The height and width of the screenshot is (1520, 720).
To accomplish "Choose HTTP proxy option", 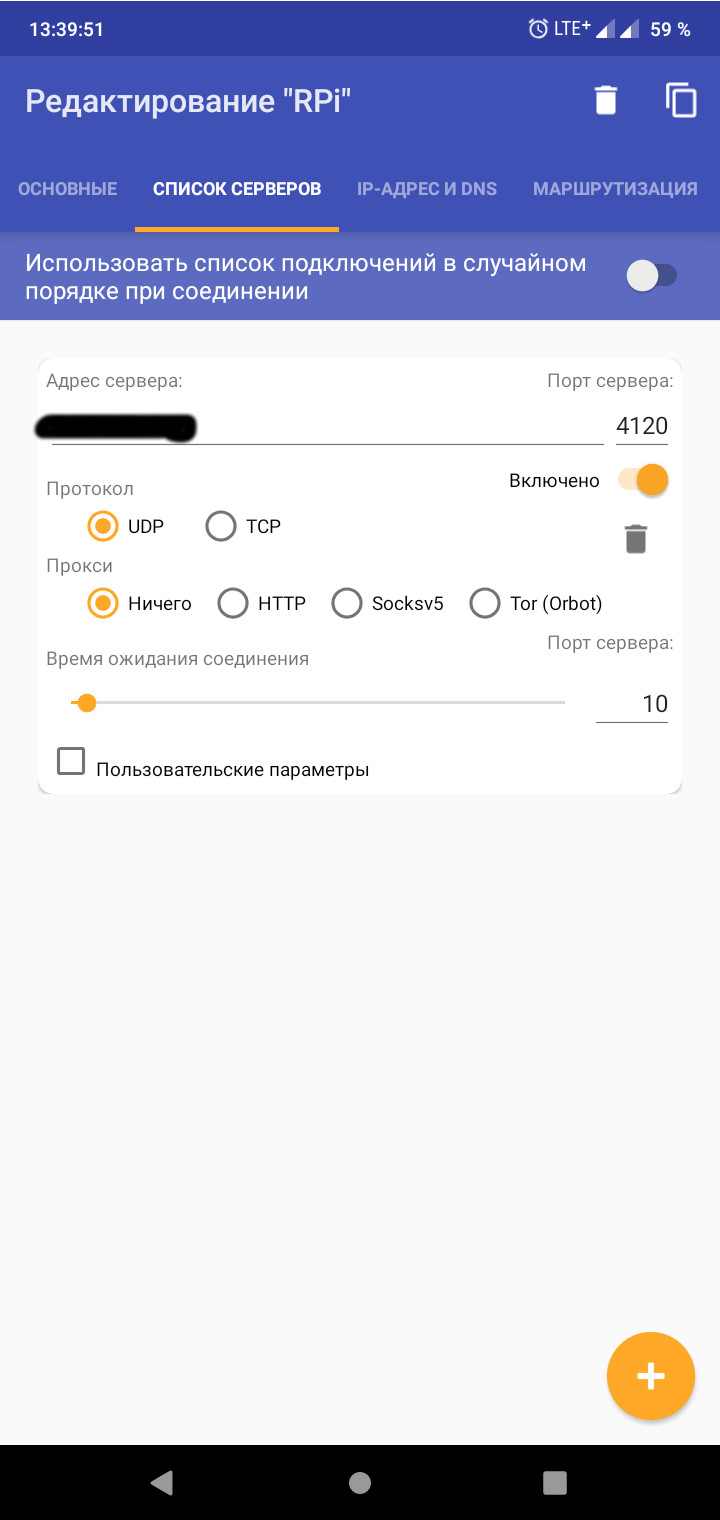I will coord(233,604).
